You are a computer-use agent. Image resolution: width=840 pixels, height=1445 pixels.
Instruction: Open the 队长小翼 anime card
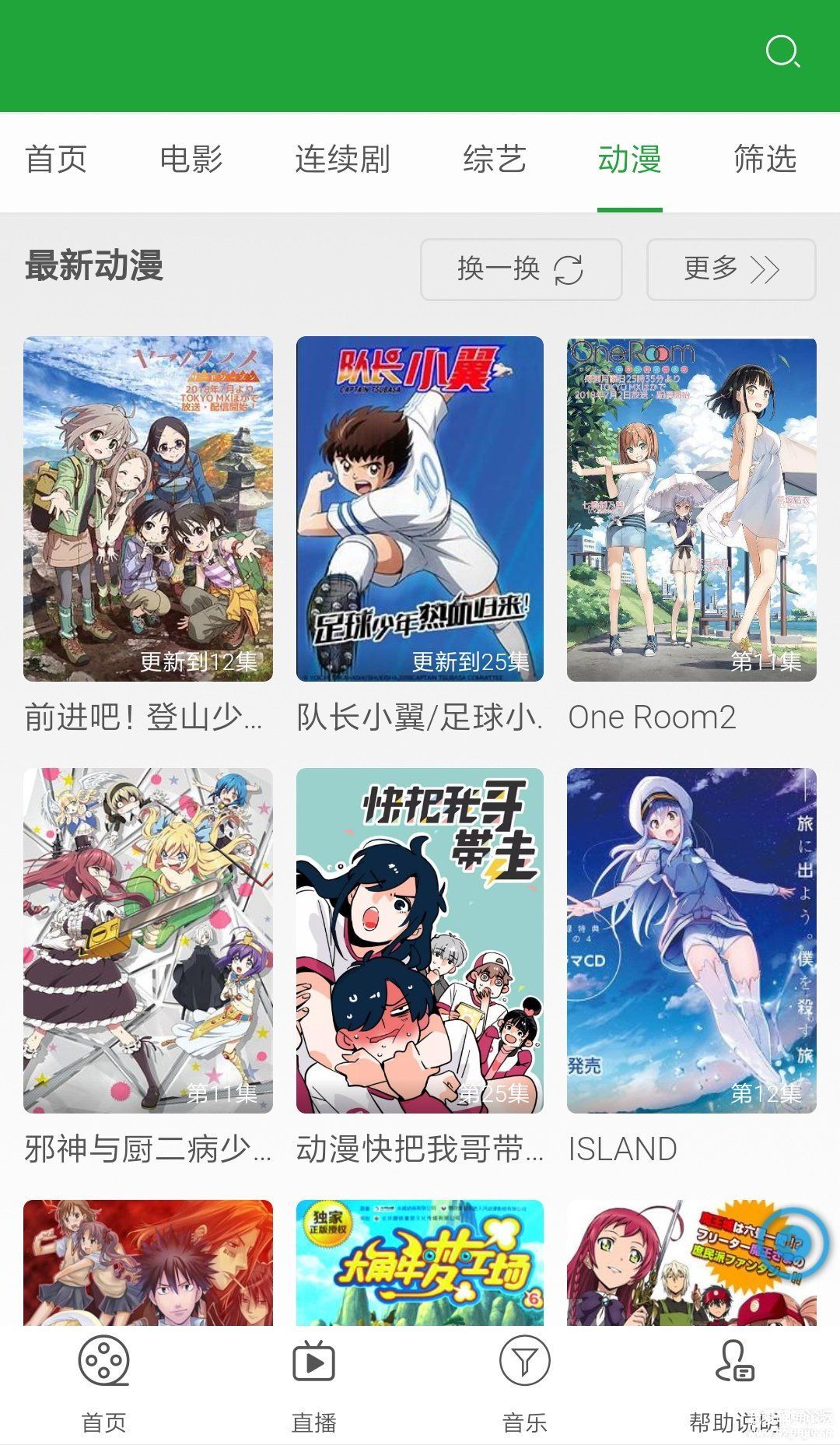coord(420,509)
